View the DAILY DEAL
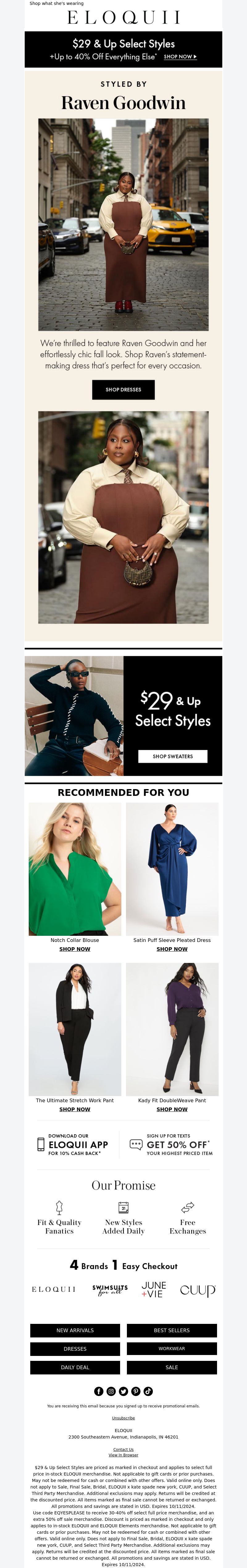The width and height of the screenshot is (247, 1568). point(75,1367)
